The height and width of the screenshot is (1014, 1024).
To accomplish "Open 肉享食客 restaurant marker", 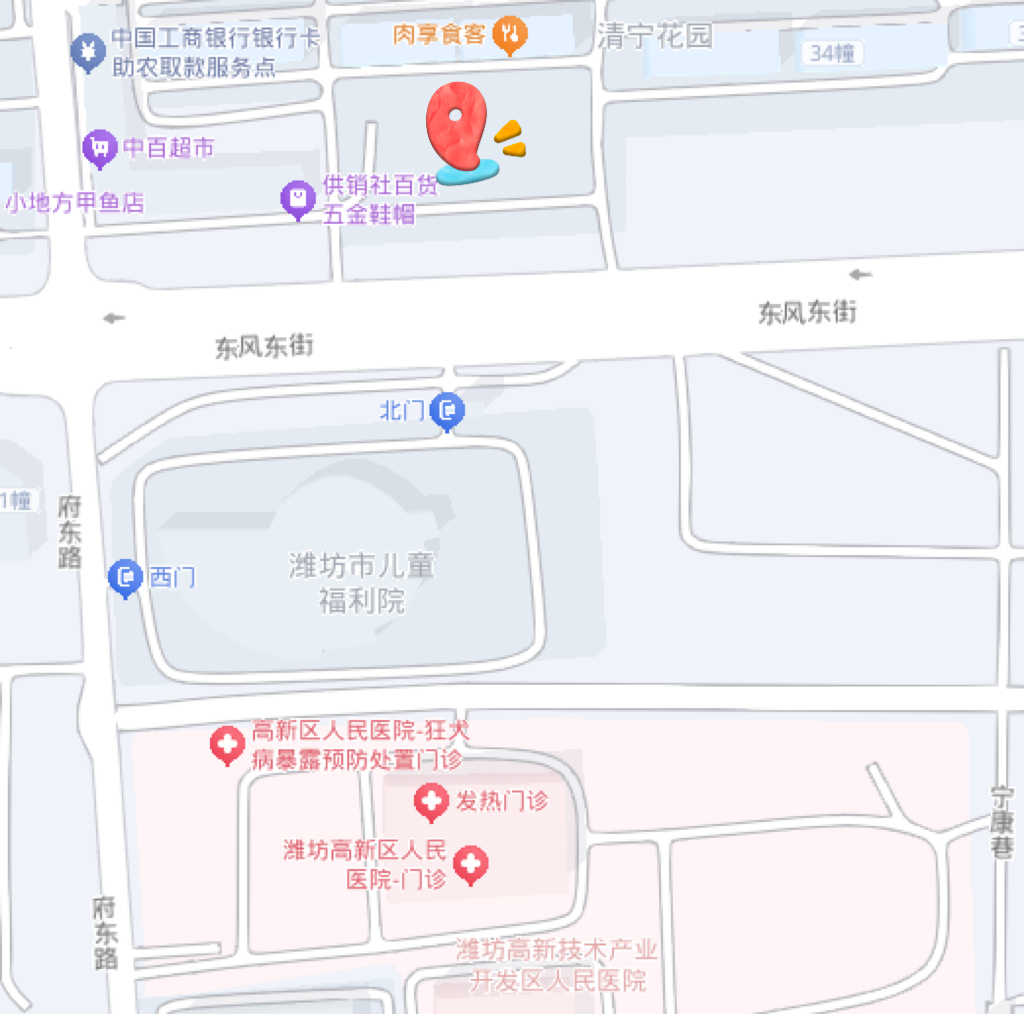I will click(x=510, y=36).
